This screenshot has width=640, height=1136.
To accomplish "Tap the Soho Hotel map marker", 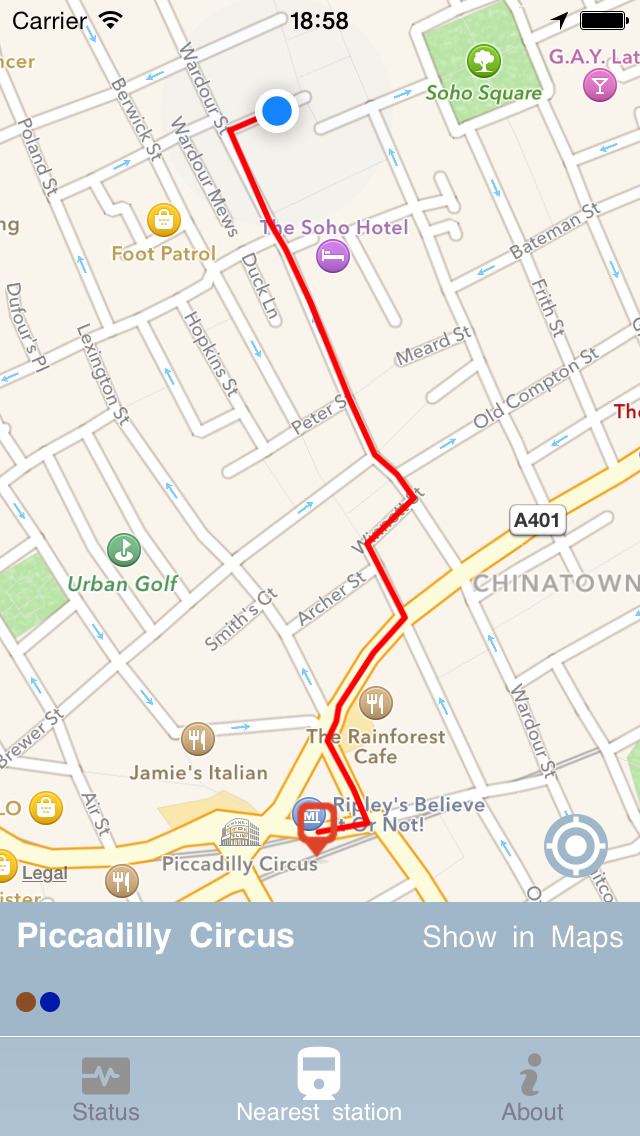I will pos(333,256).
